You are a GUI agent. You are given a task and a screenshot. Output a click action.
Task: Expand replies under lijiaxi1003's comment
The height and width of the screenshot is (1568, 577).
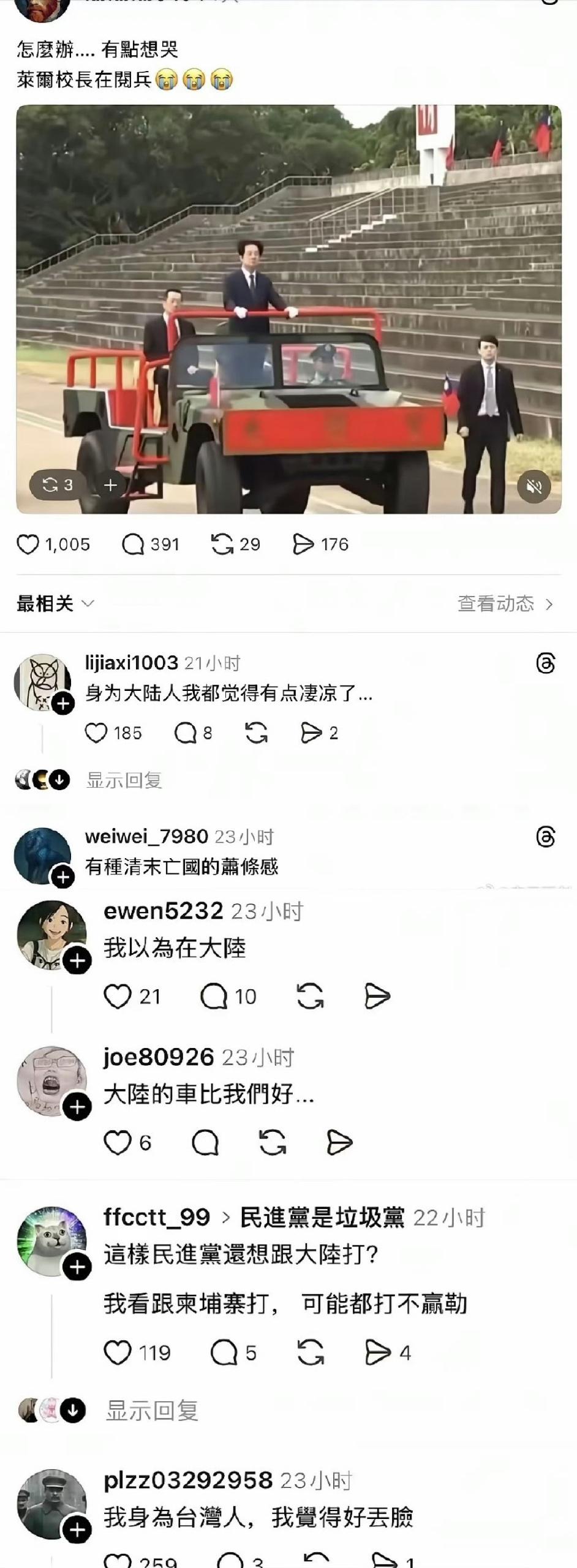tap(125, 781)
